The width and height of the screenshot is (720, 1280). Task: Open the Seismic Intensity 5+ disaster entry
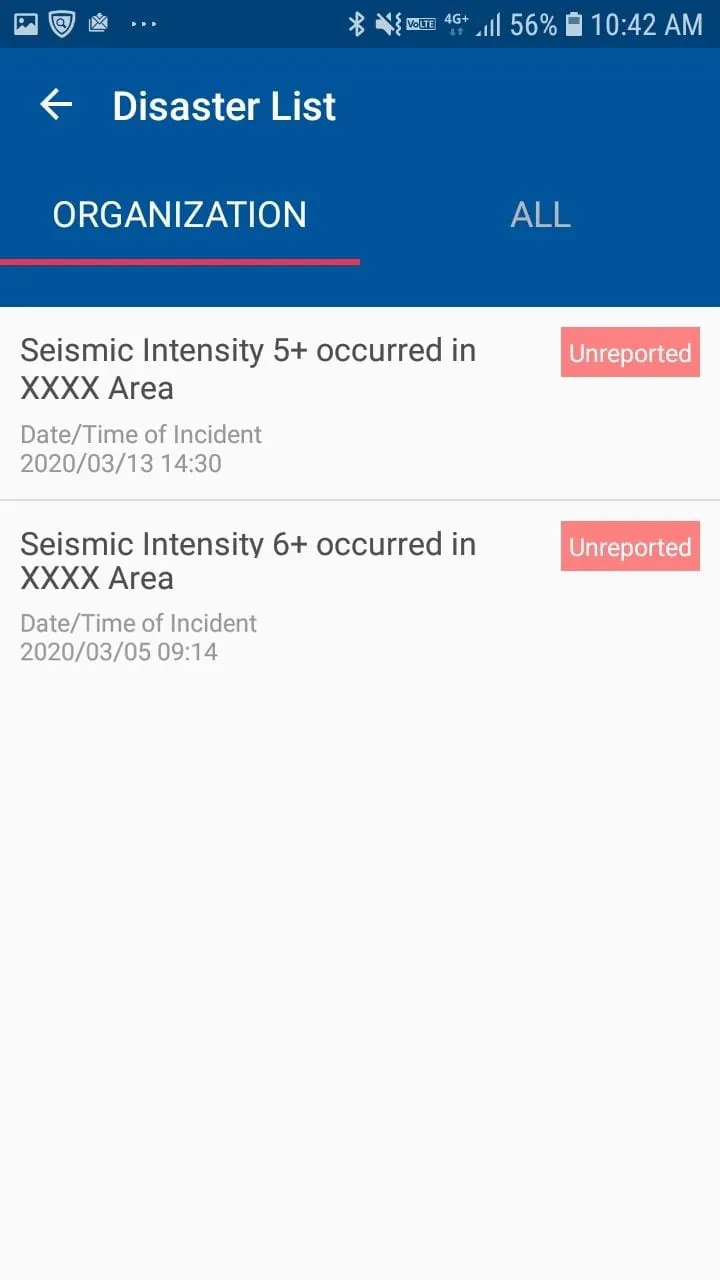(247, 368)
